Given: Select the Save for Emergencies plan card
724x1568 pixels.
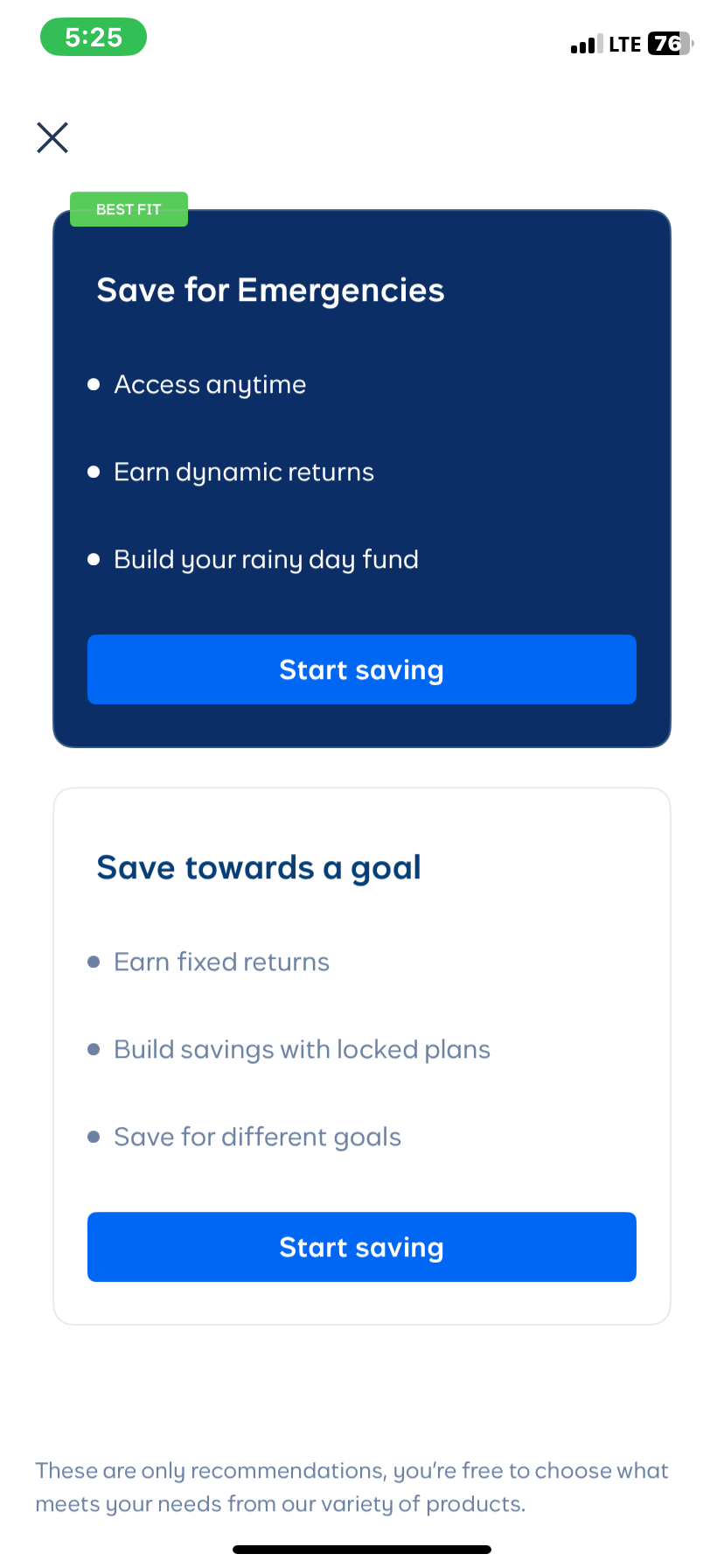Looking at the screenshot, I should point(361,478).
